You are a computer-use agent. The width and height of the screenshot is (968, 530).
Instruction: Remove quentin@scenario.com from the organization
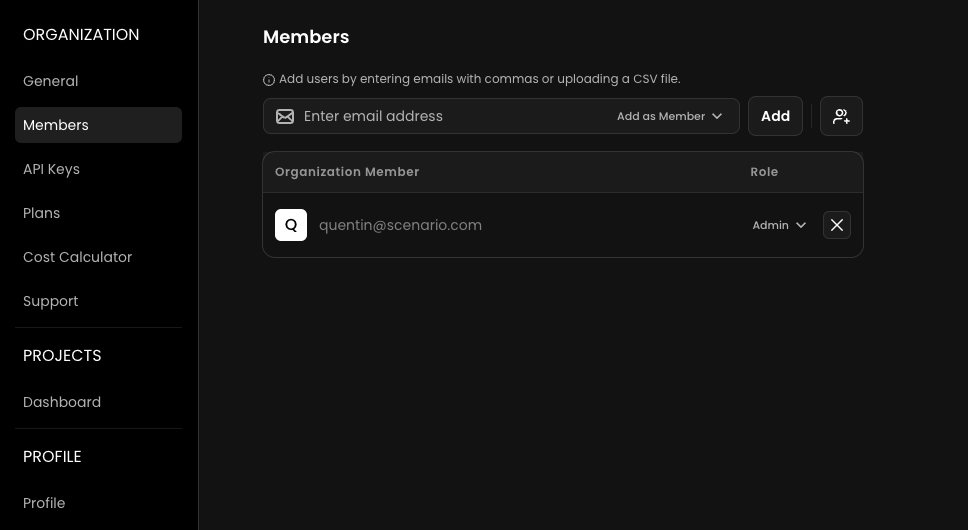(837, 225)
